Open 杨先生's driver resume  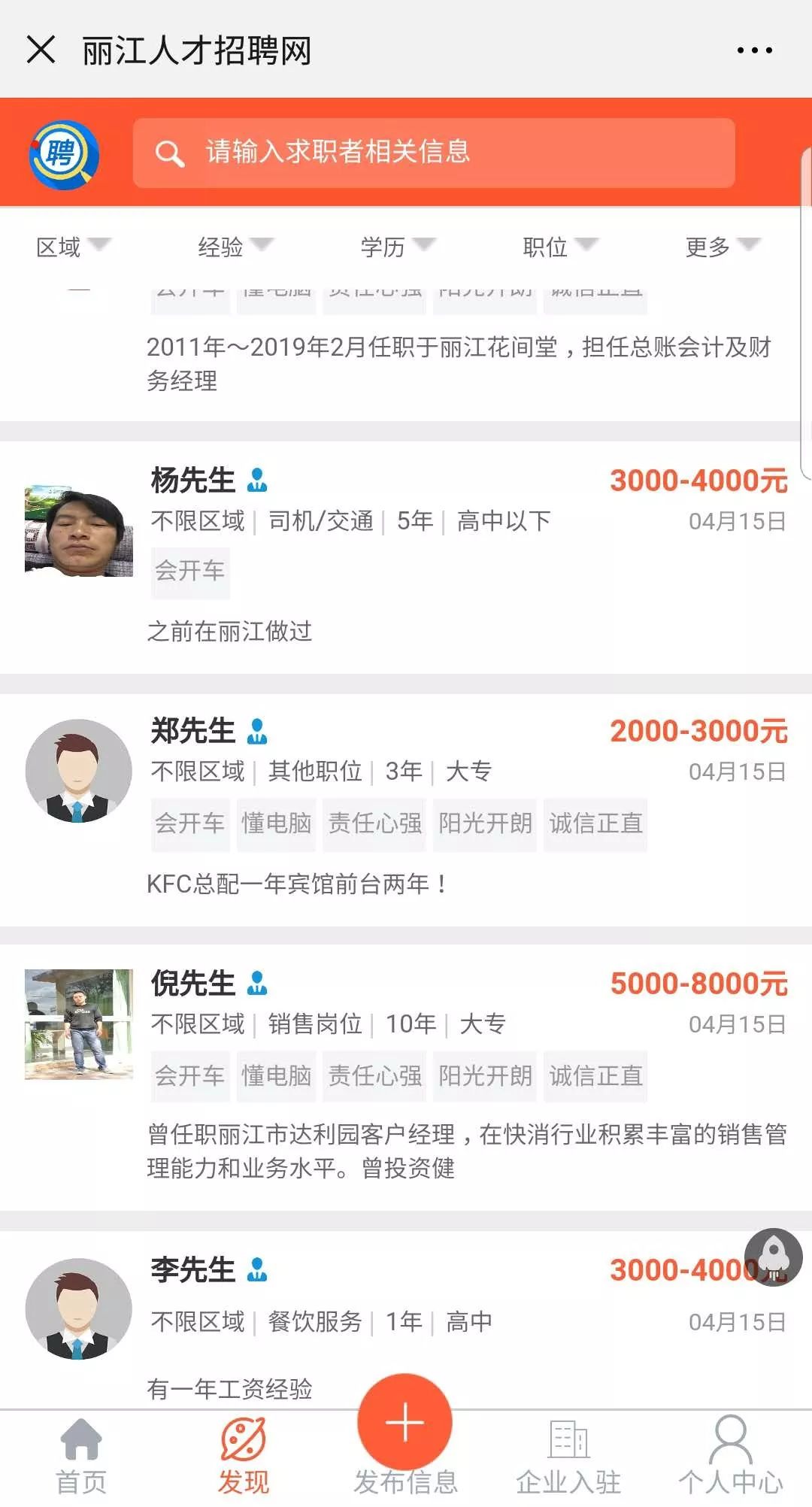(406, 557)
